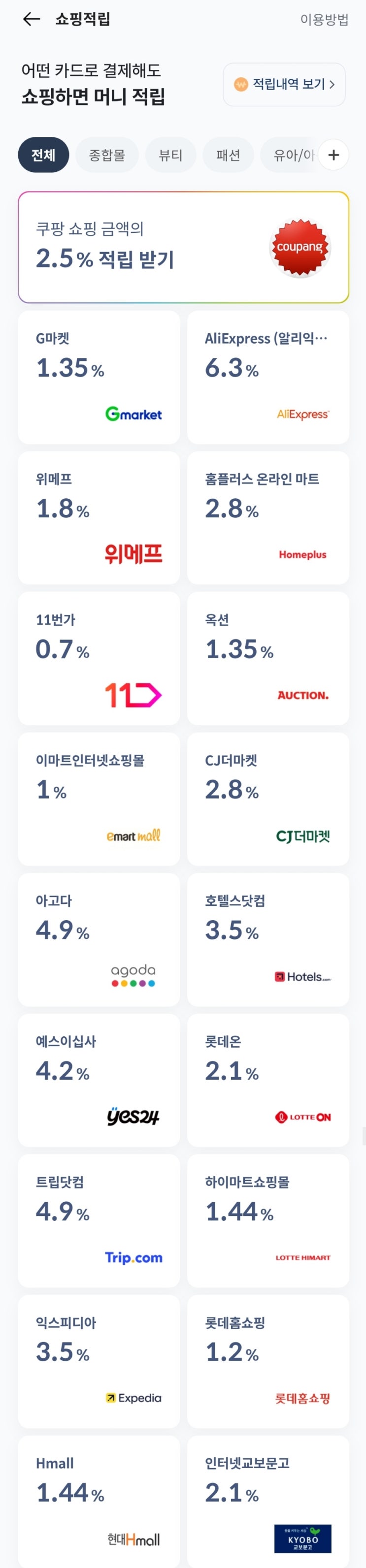Select 홈플러스 온라인 마트 card
The width and height of the screenshot is (366, 1568).
(x=268, y=518)
